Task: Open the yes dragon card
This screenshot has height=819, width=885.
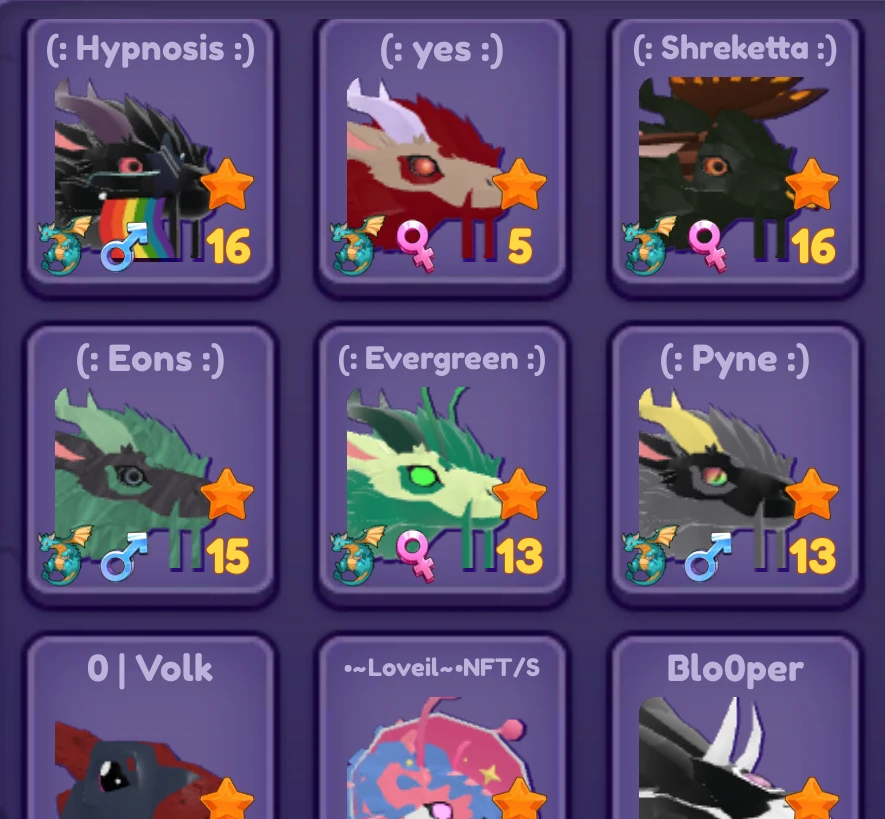Action: click(x=441, y=160)
